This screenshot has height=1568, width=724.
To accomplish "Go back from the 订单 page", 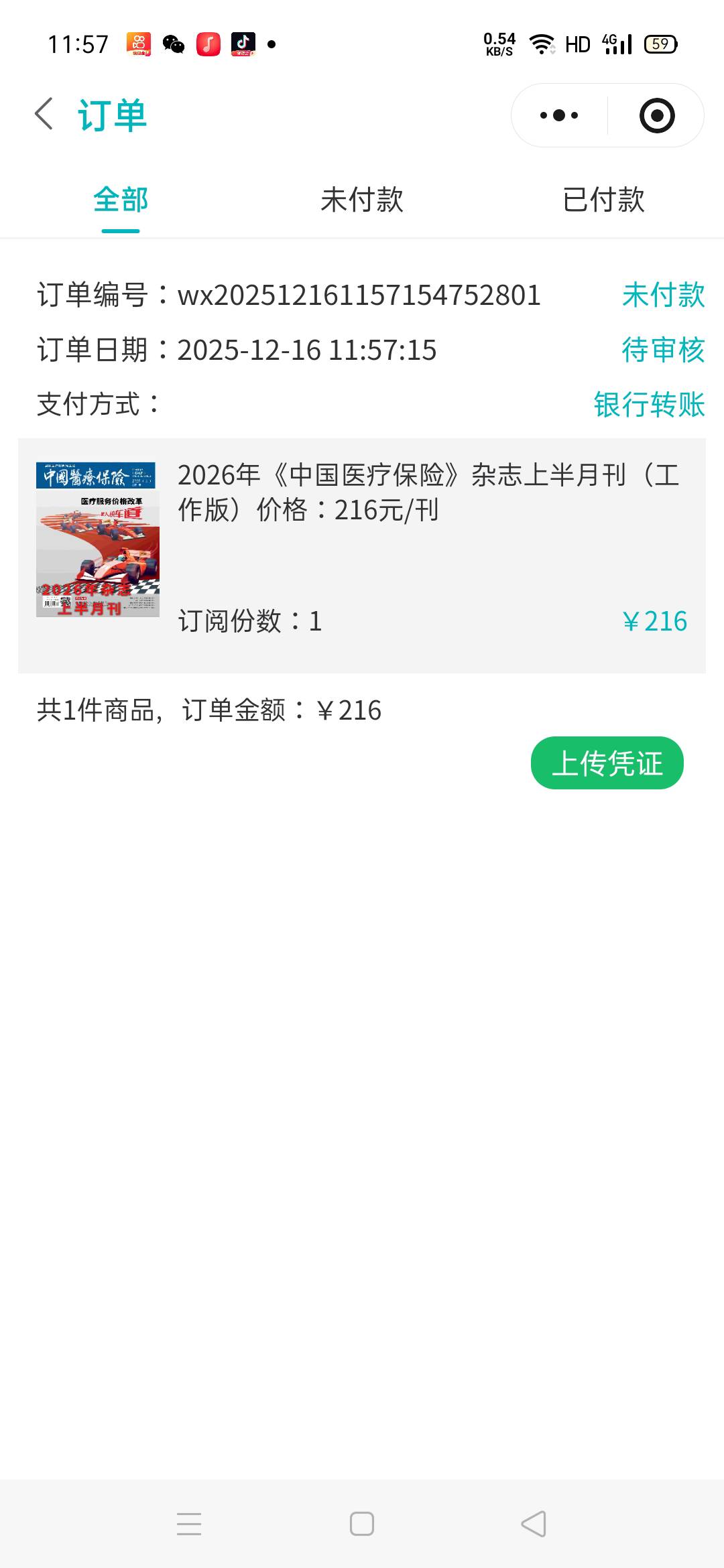I will point(44,114).
